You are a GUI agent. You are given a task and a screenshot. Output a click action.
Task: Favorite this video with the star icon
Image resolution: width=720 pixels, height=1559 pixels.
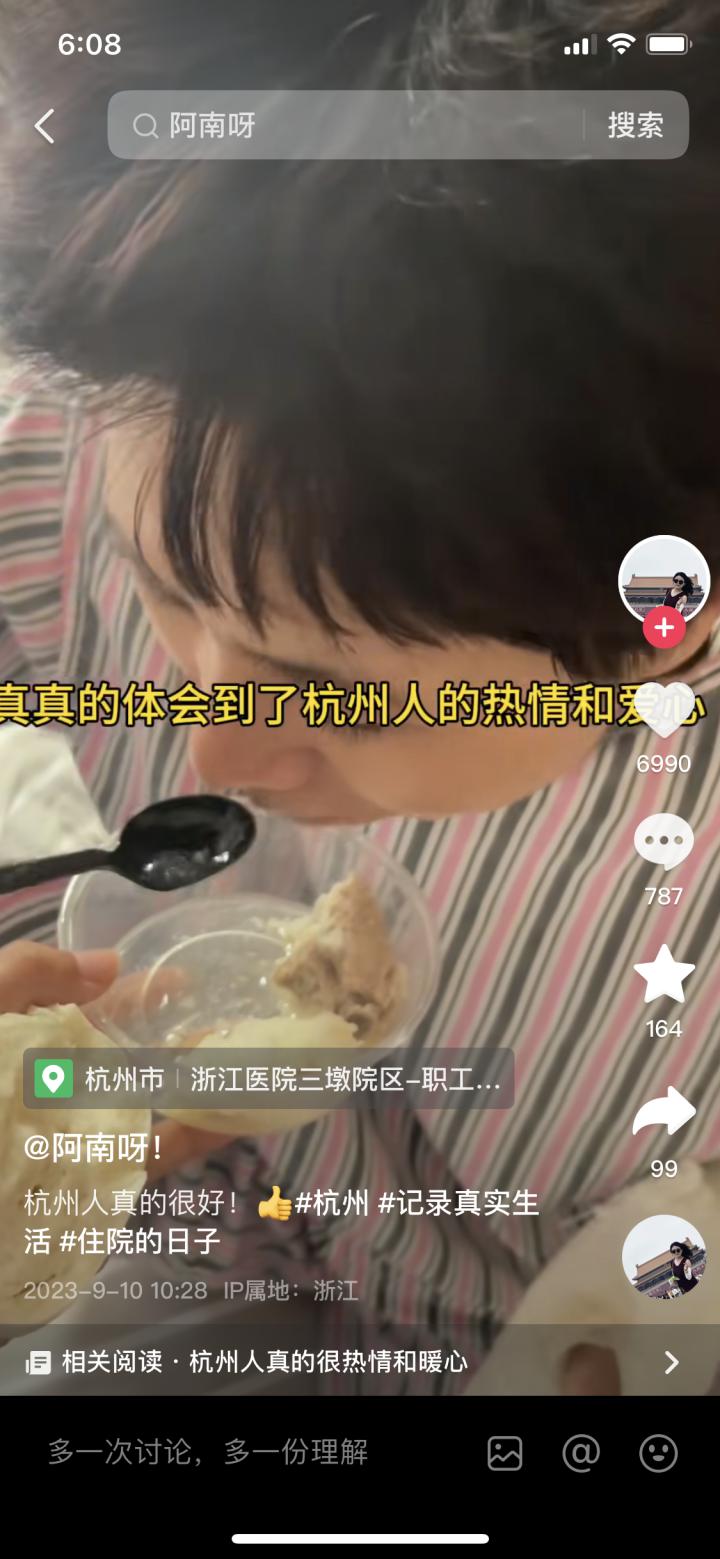(664, 975)
